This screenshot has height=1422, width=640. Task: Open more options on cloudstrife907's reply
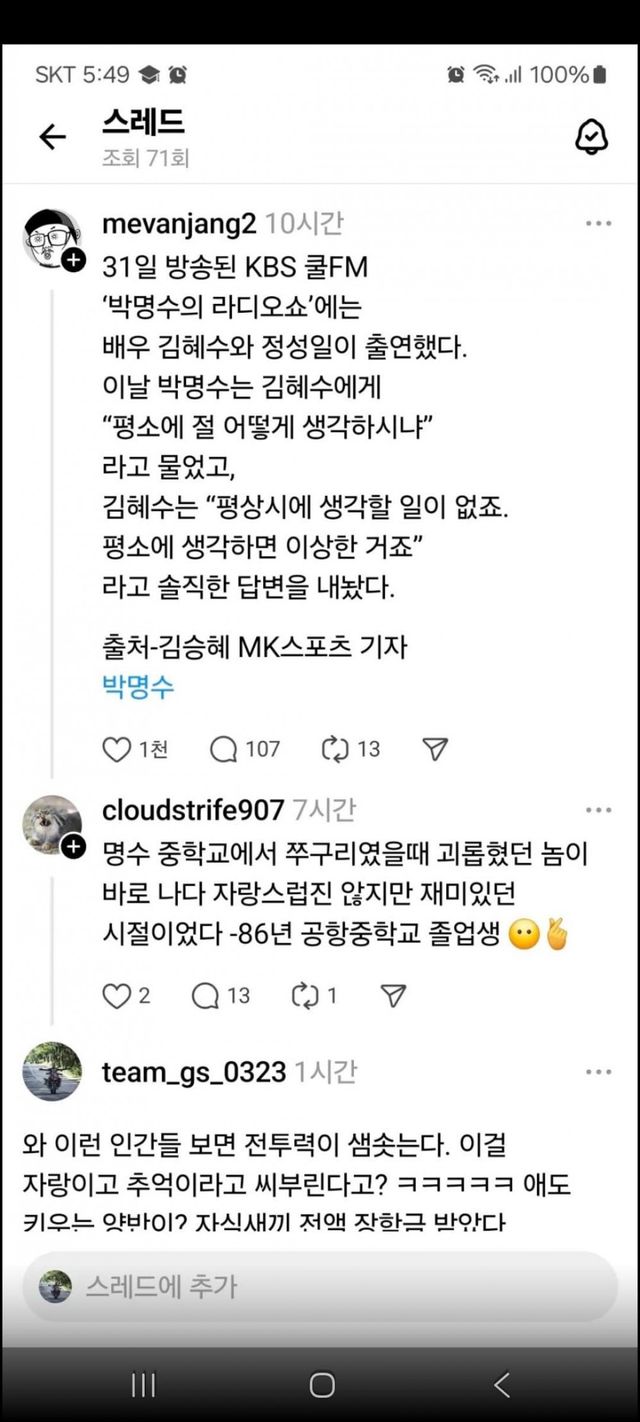[x=598, y=810]
